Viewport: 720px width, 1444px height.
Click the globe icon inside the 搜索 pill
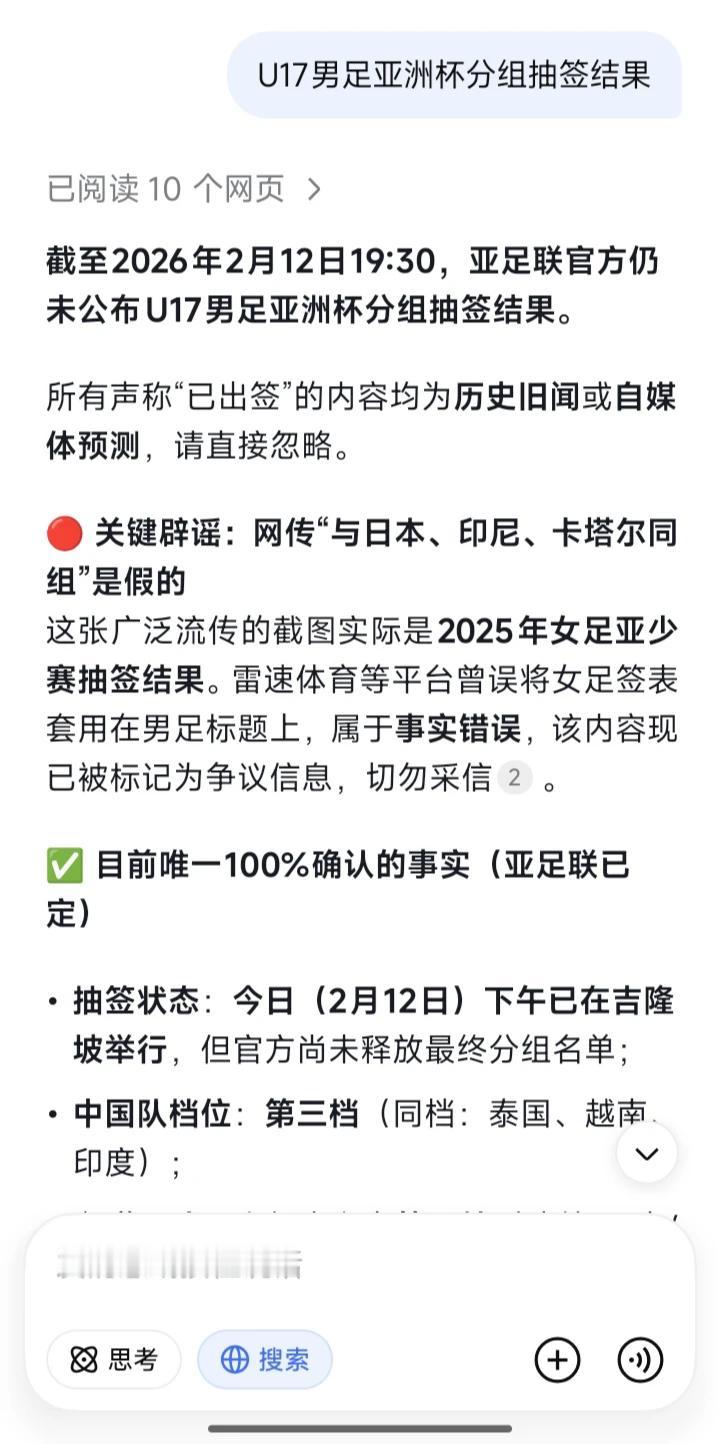coord(235,1359)
